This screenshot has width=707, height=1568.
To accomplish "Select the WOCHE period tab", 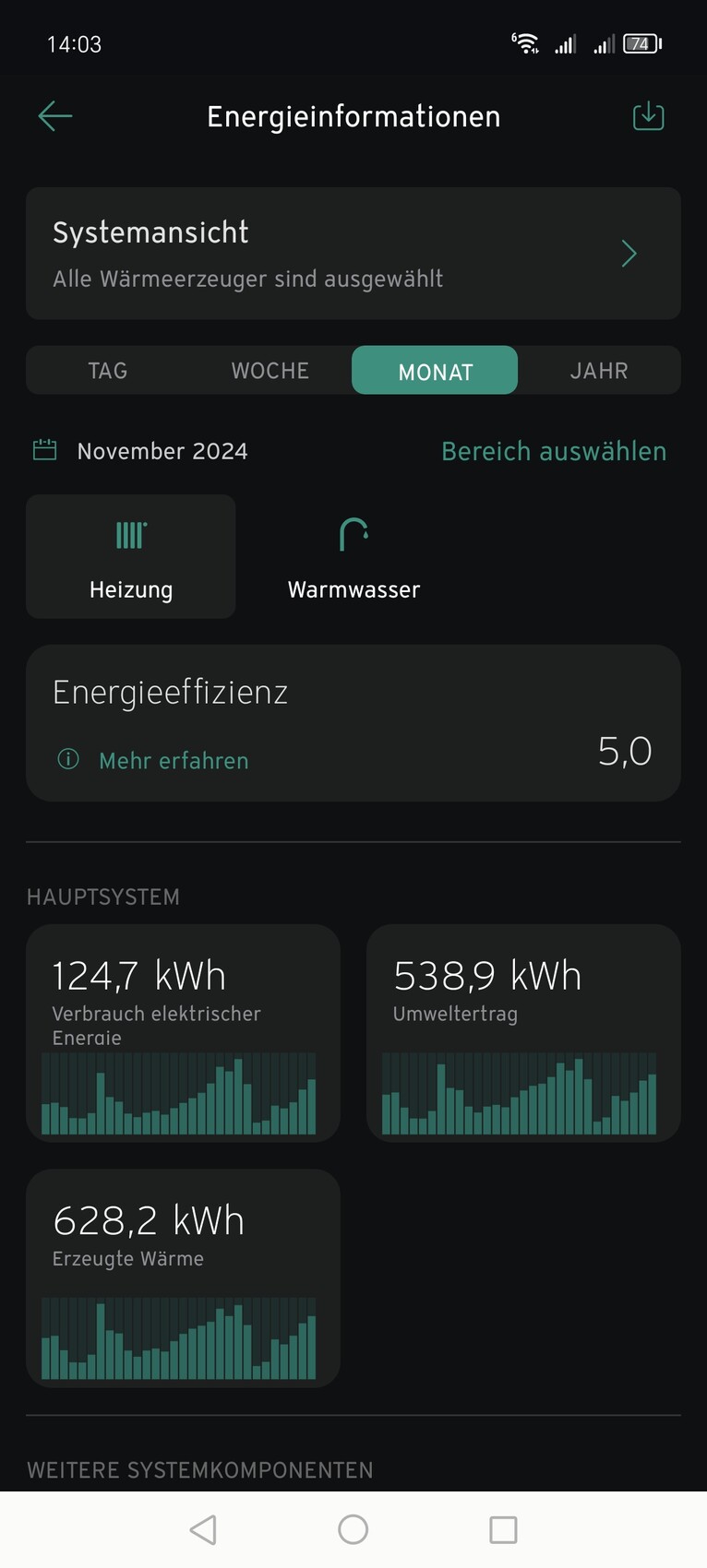I will (270, 371).
